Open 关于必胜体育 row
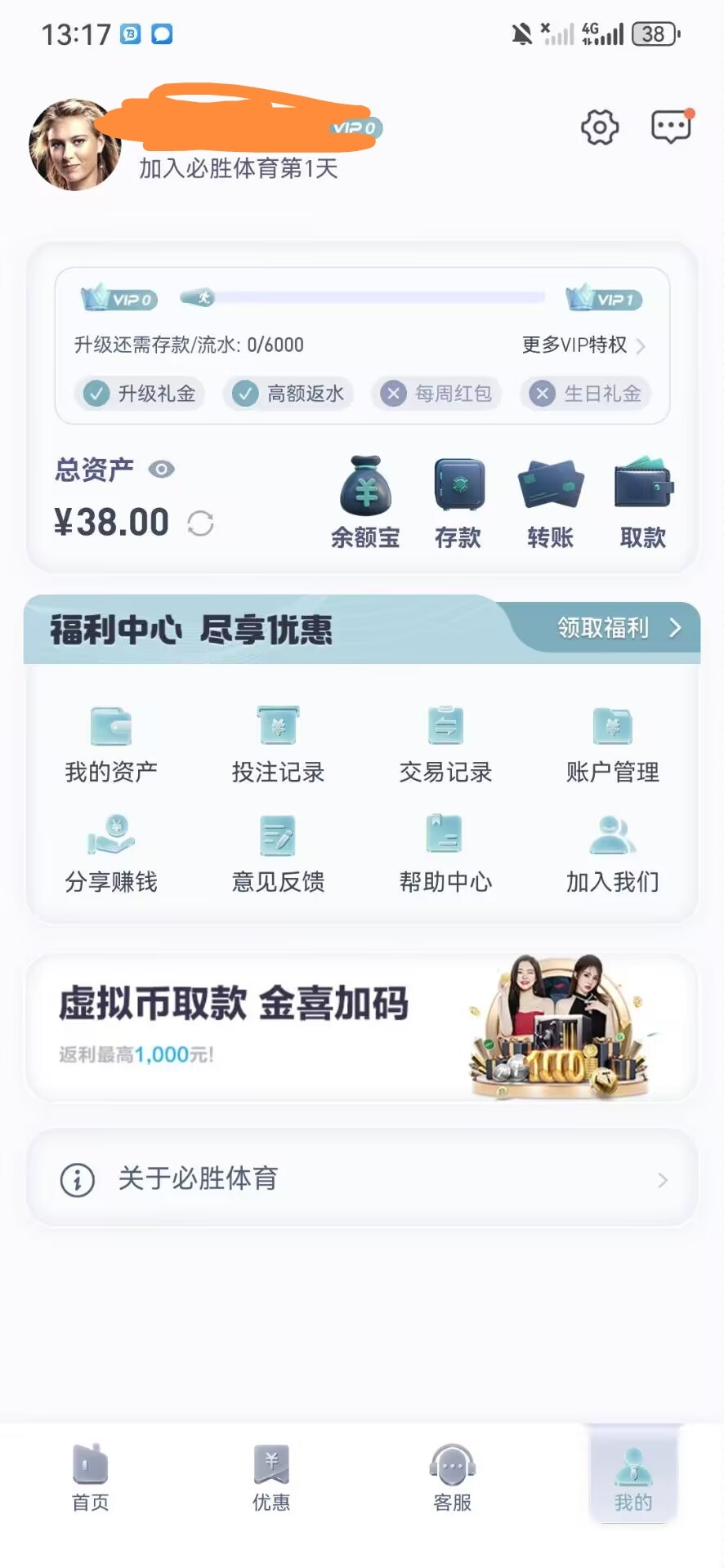This screenshot has height=1568, width=724. [x=362, y=1178]
